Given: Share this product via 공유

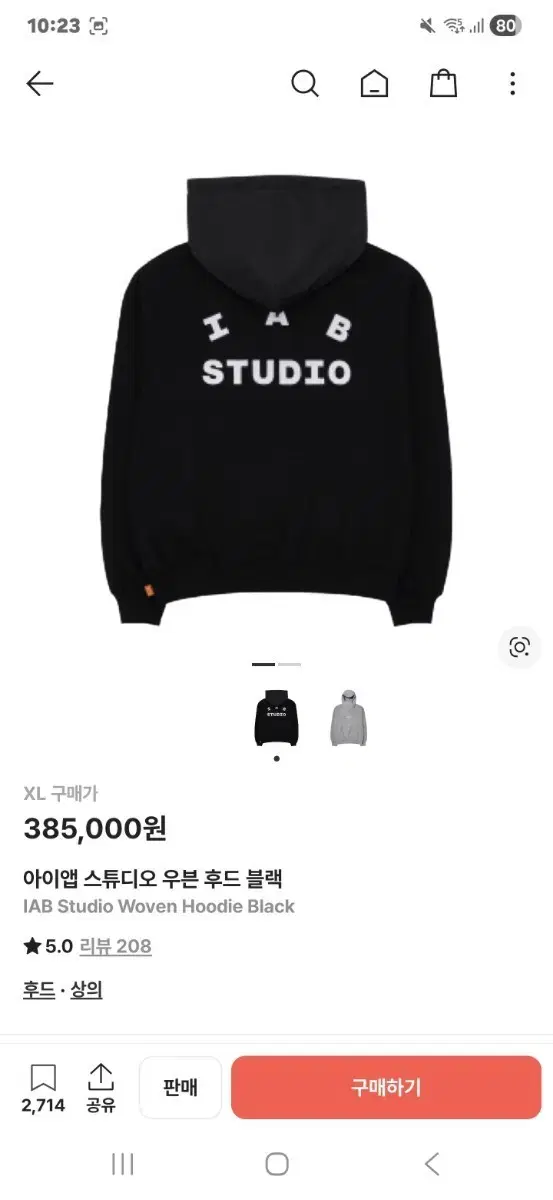Looking at the screenshot, I should [x=100, y=1088].
